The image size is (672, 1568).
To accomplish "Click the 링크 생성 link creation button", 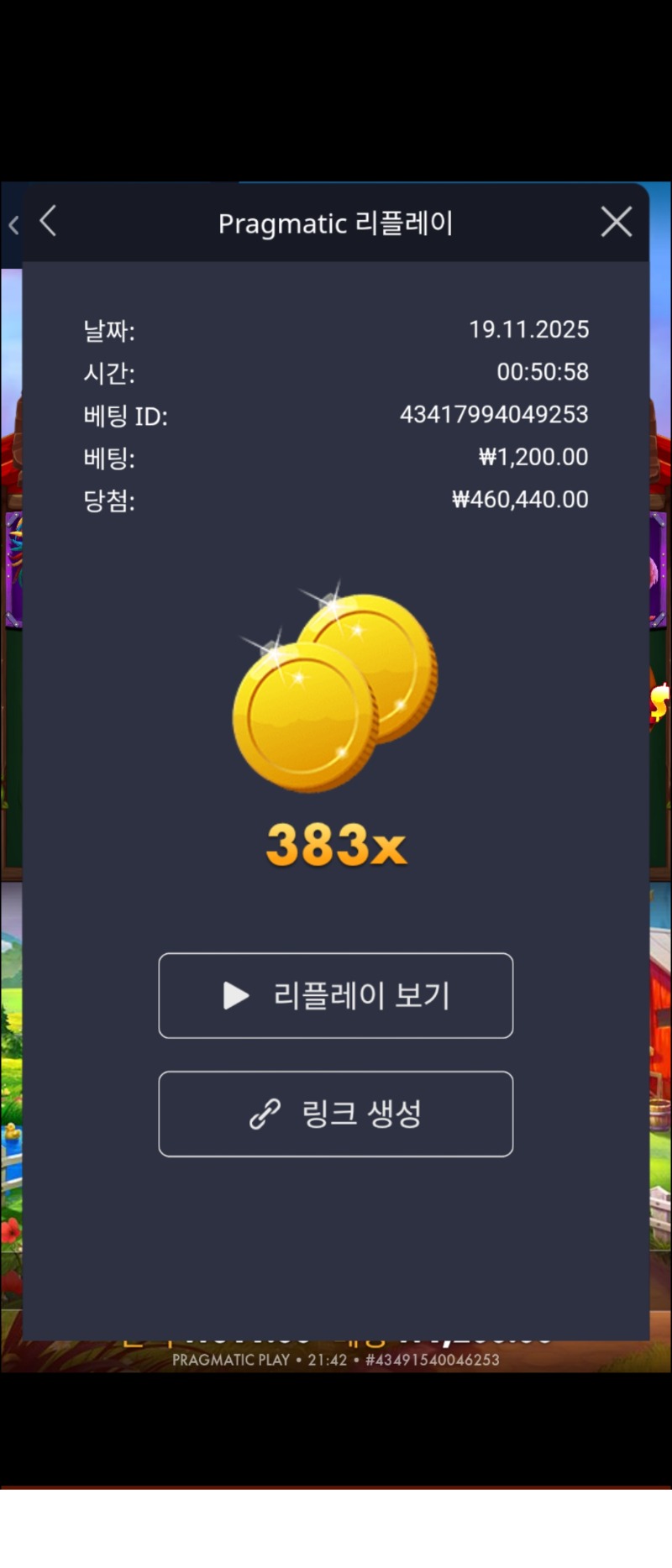I will click(x=336, y=1114).
